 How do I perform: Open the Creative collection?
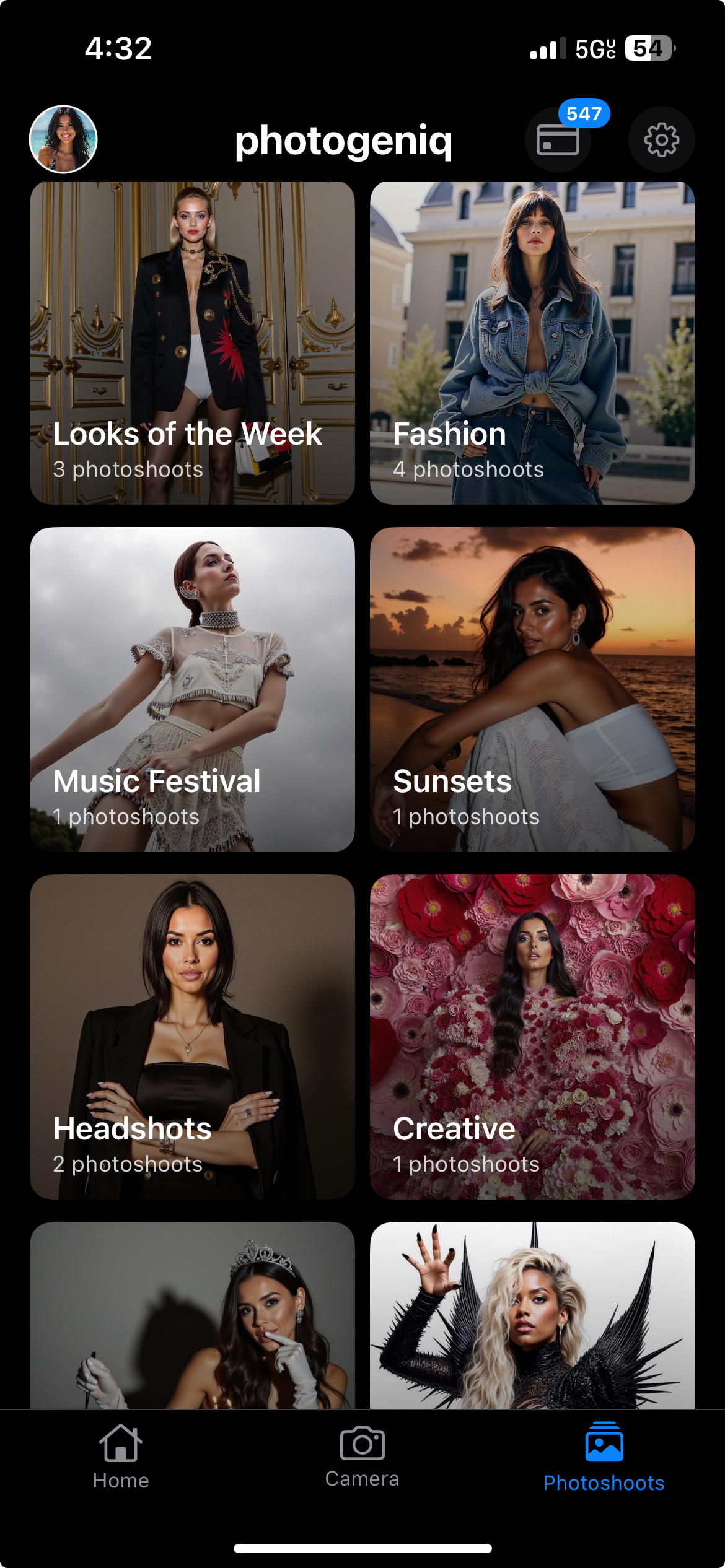[532, 1037]
